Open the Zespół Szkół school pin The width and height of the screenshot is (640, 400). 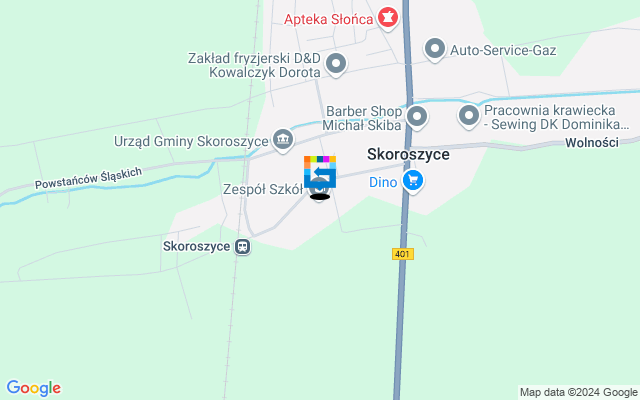(x=320, y=190)
